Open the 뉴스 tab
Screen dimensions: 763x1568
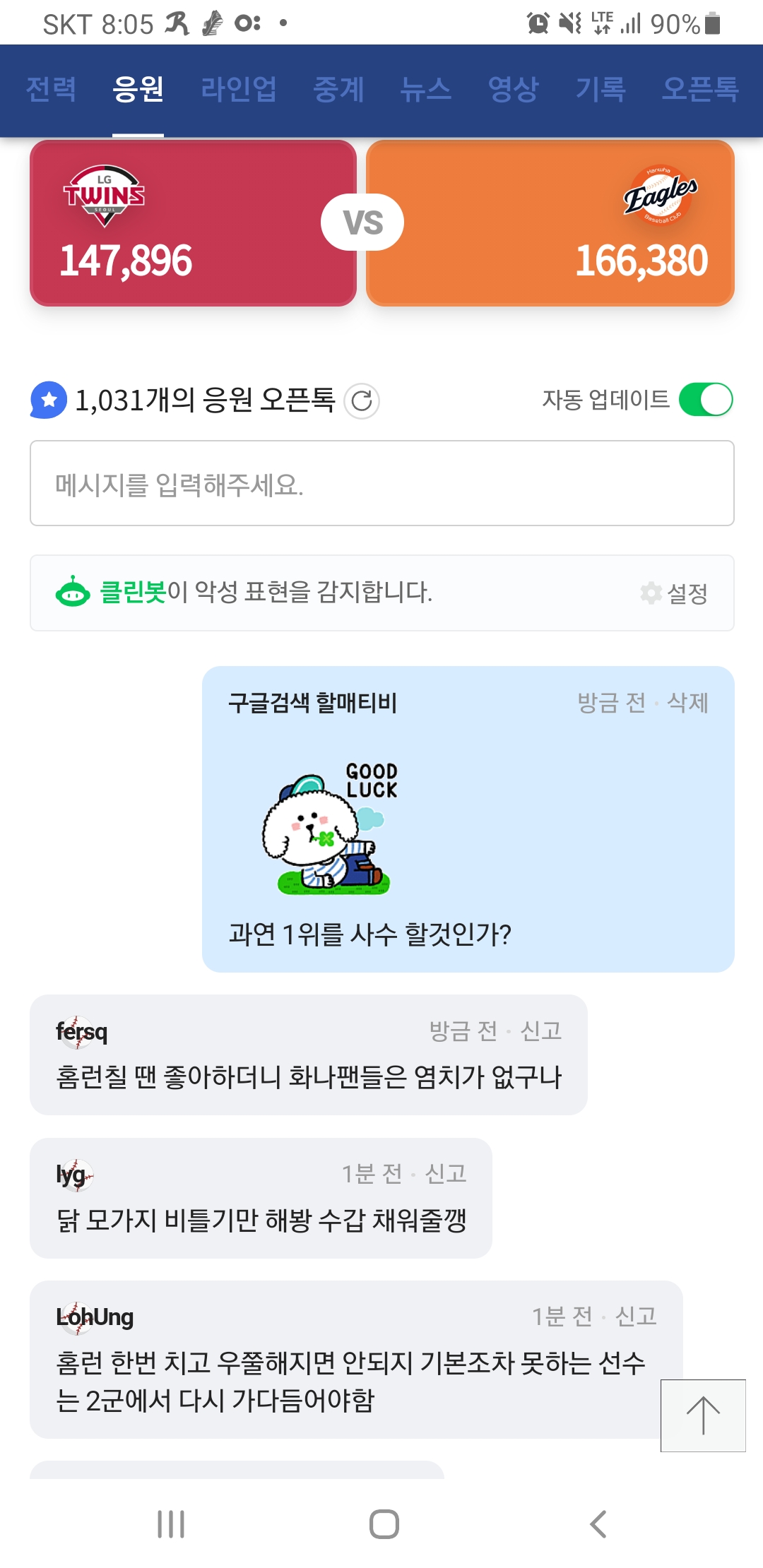(425, 90)
